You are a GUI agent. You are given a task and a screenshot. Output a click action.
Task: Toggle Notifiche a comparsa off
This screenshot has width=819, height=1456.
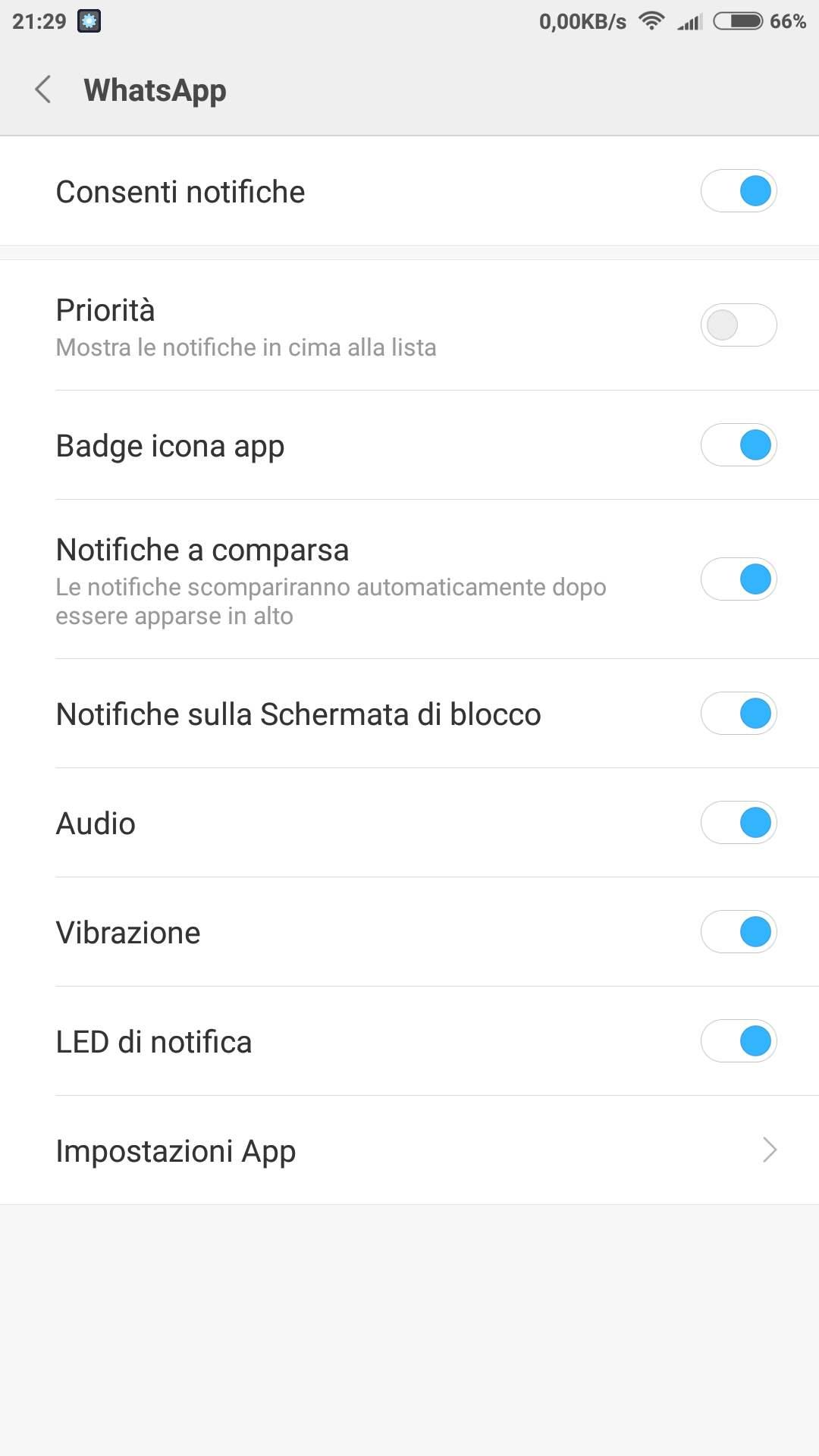coord(739,579)
